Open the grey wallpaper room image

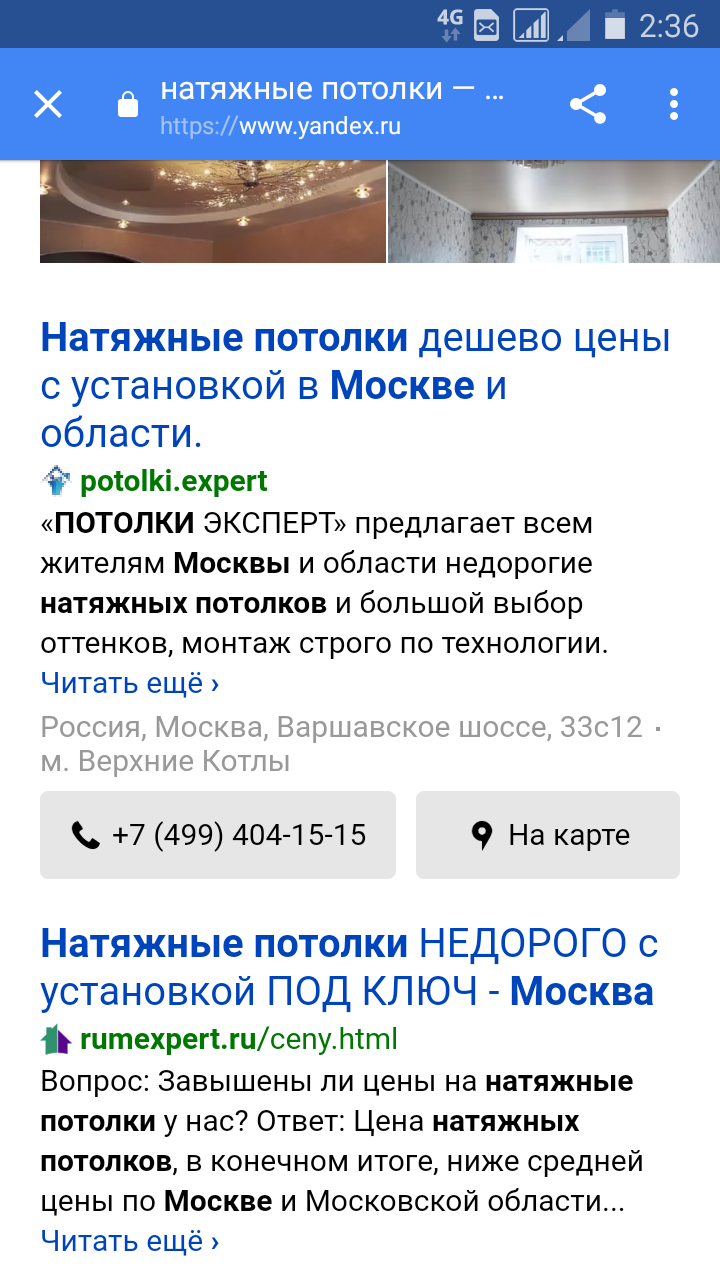tap(553, 211)
